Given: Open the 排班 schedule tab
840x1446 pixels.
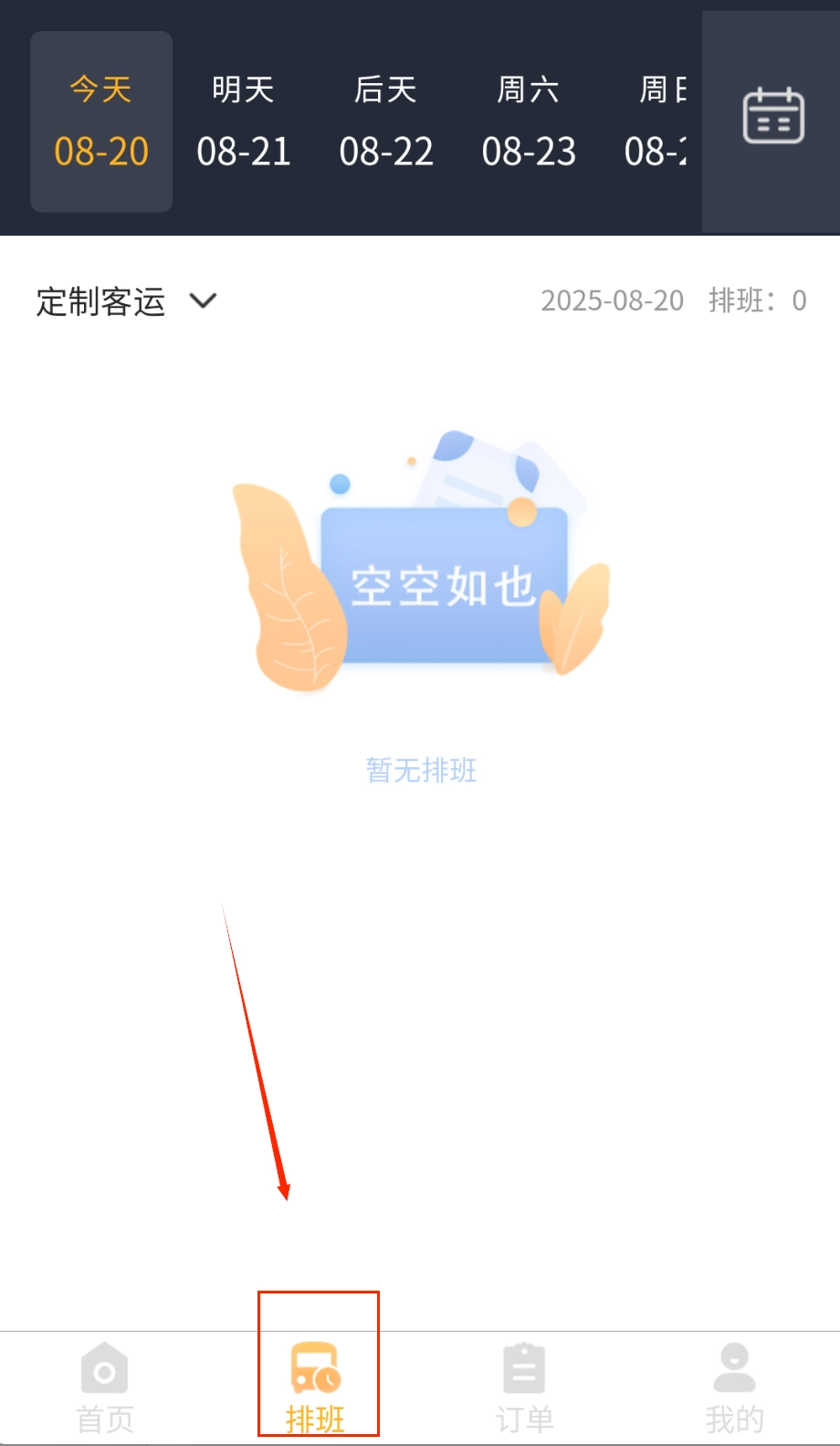Looking at the screenshot, I should (x=316, y=1387).
